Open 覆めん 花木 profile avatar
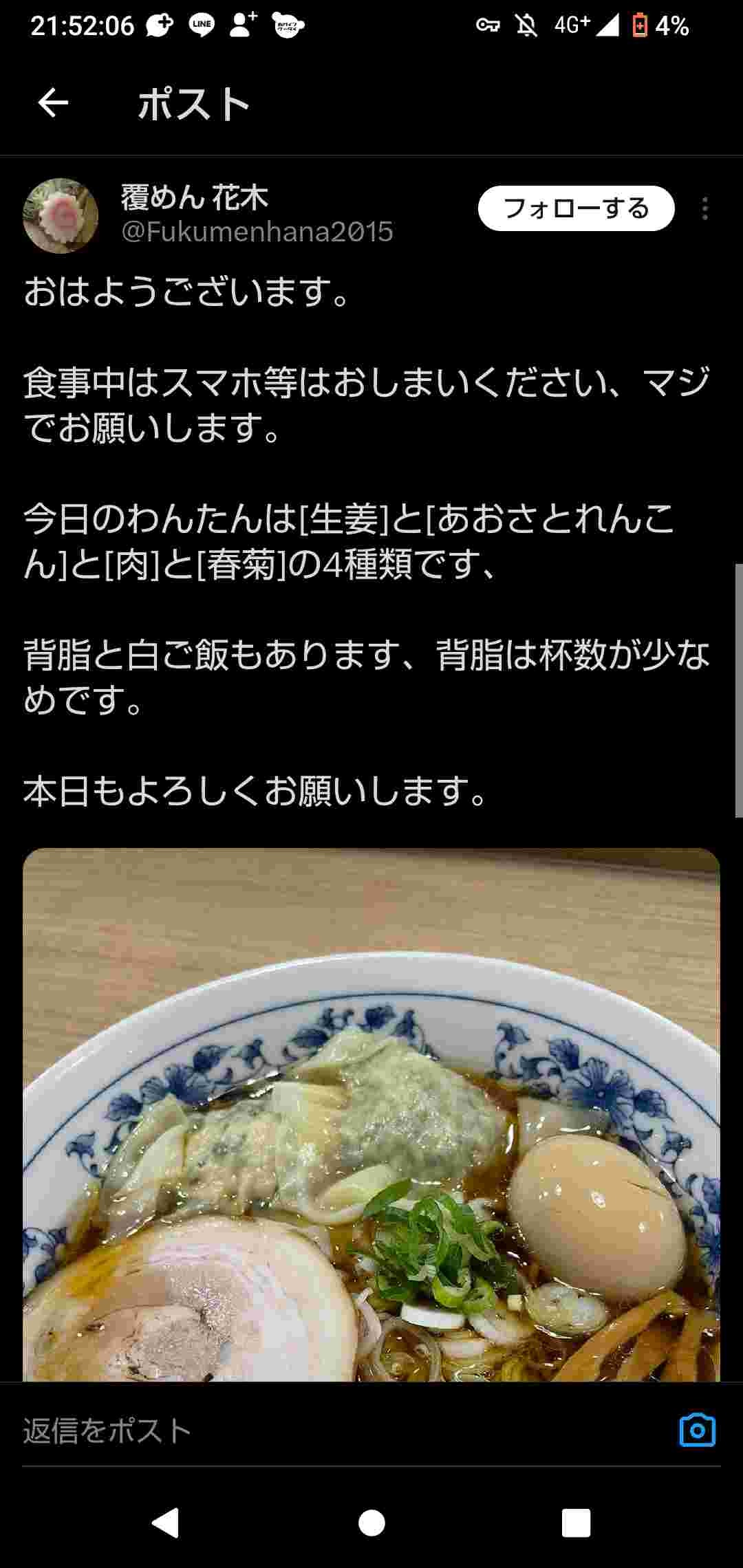Image resolution: width=743 pixels, height=1568 pixels. pos(61,215)
